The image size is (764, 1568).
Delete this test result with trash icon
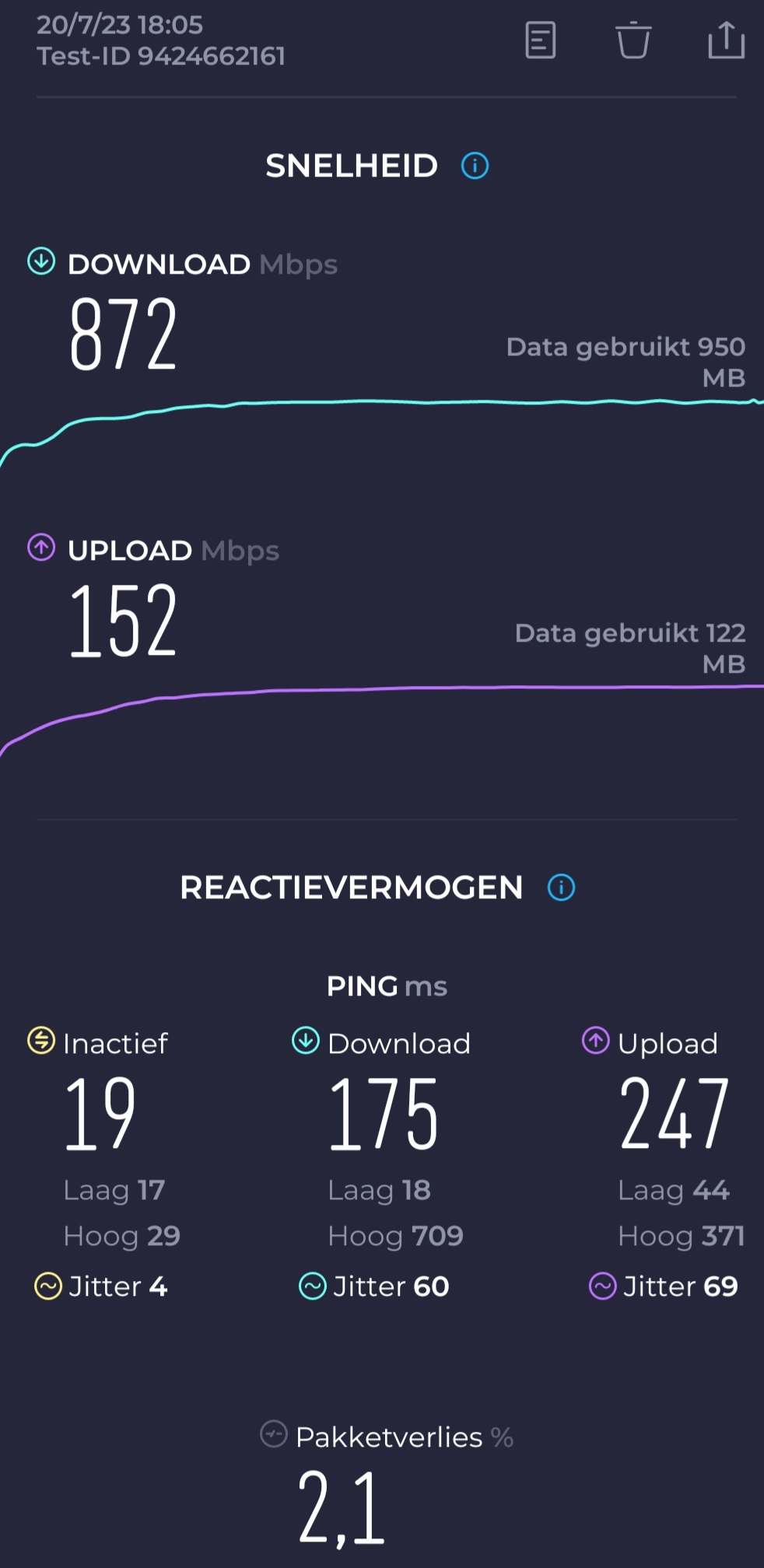(x=633, y=40)
